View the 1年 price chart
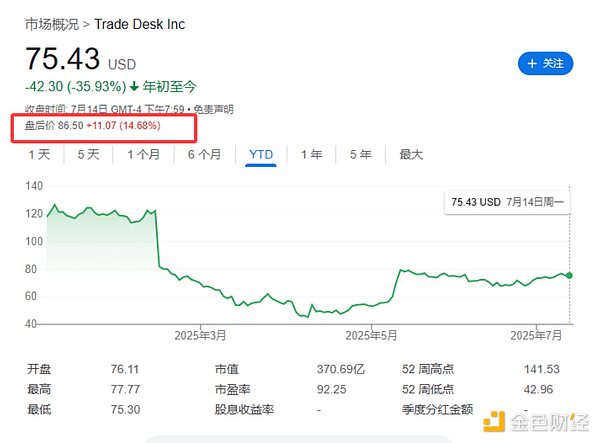This screenshot has height=443, width=600. pyautogui.click(x=312, y=154)
